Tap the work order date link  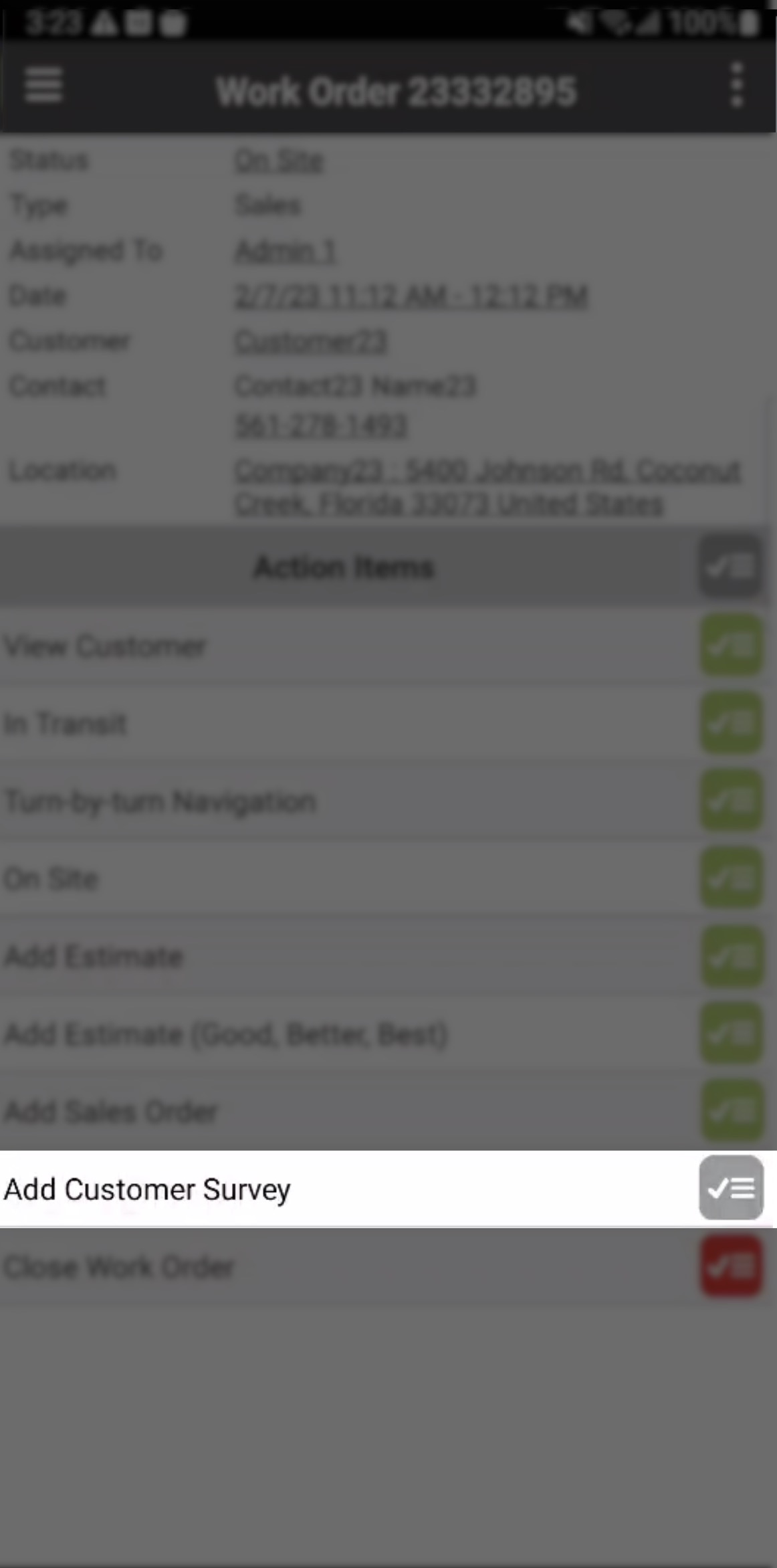(411, 296)
